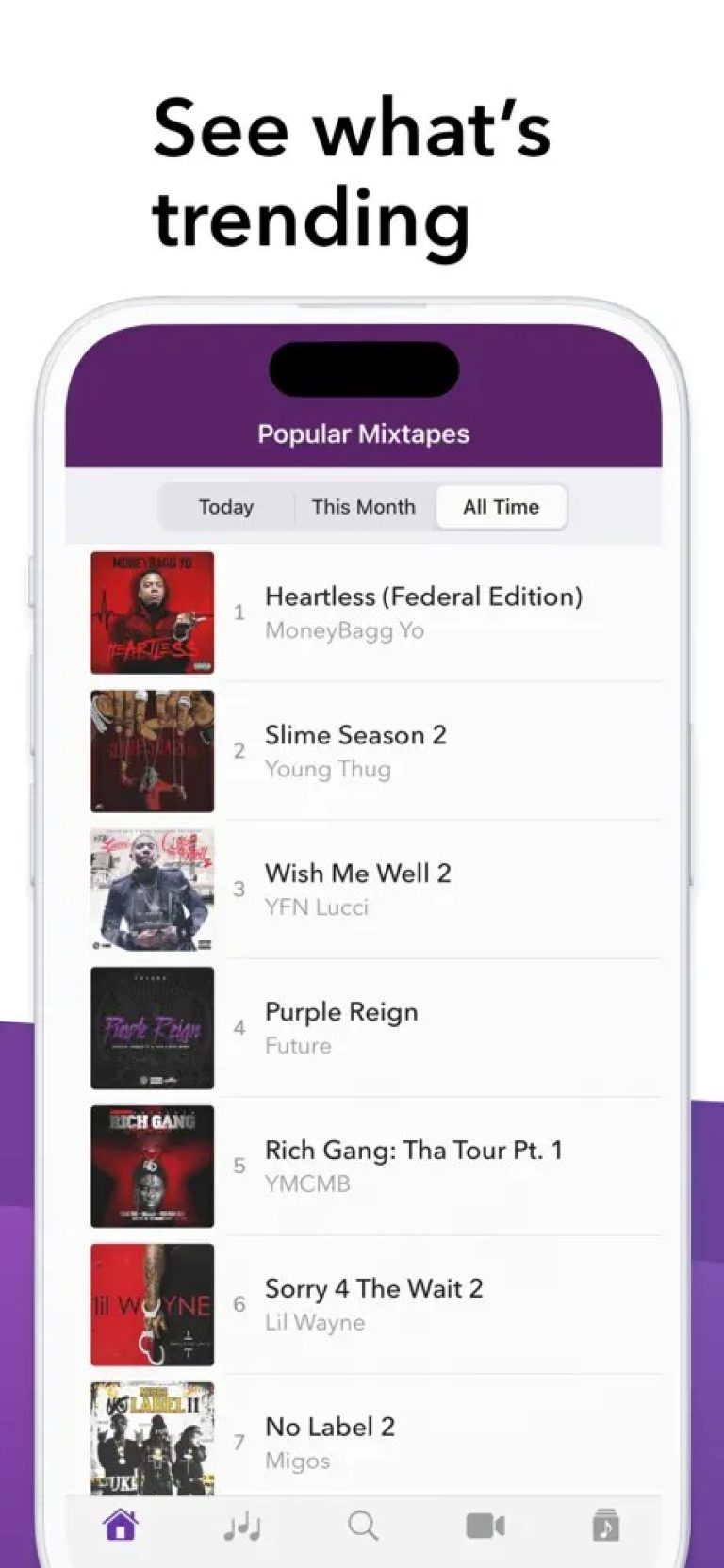
Task: Open Purple Reign by Future
Action: 340,1012
